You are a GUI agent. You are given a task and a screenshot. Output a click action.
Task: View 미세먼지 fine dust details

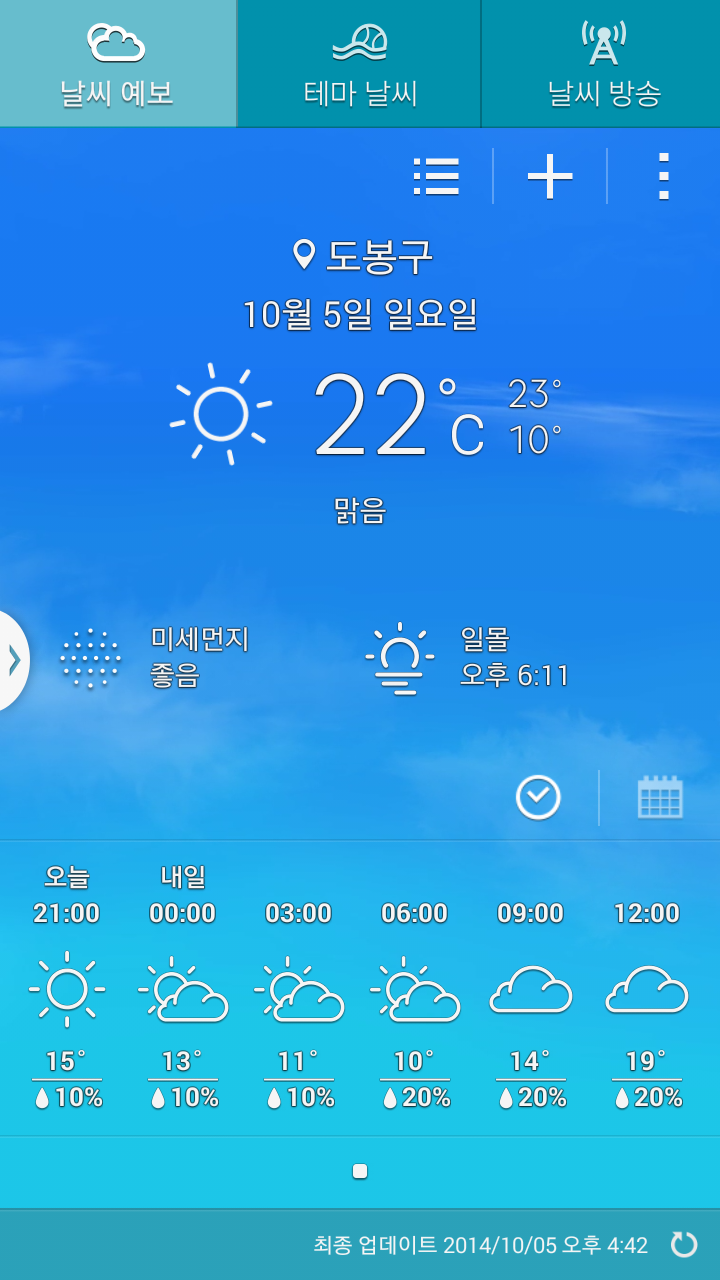[155, 657]
